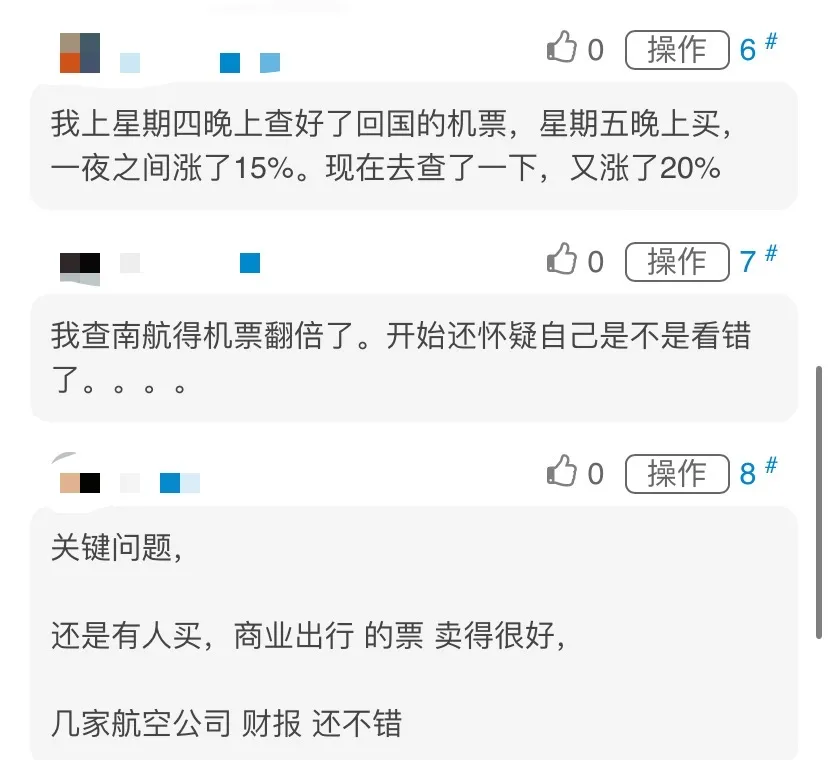This screenshot has width=828, height=760.
Task: Like comment number 7
Action: coord(563,261)
